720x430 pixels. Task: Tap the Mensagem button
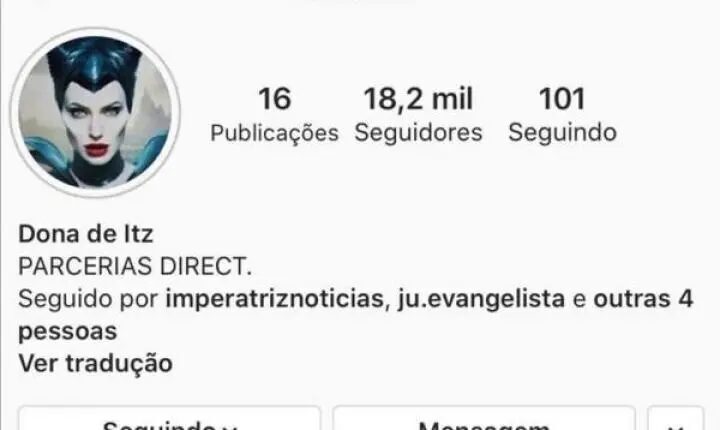[484, 420]
